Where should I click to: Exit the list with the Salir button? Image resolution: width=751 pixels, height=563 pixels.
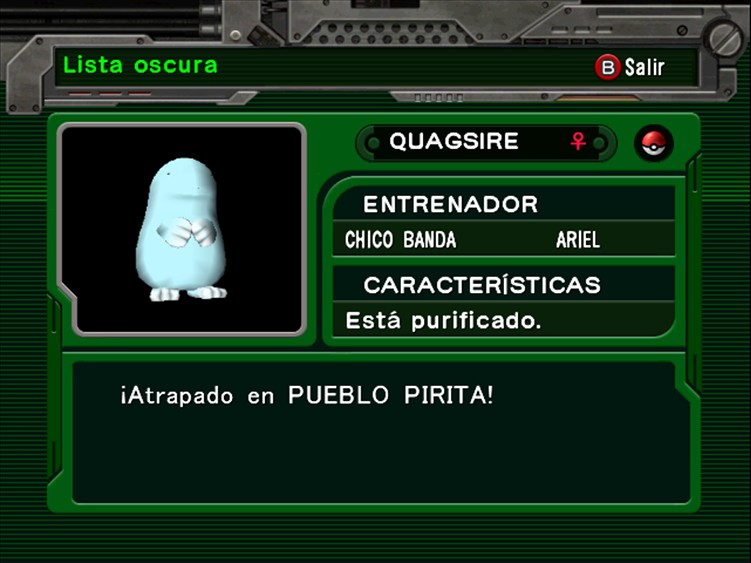click(x=630, y=68)
